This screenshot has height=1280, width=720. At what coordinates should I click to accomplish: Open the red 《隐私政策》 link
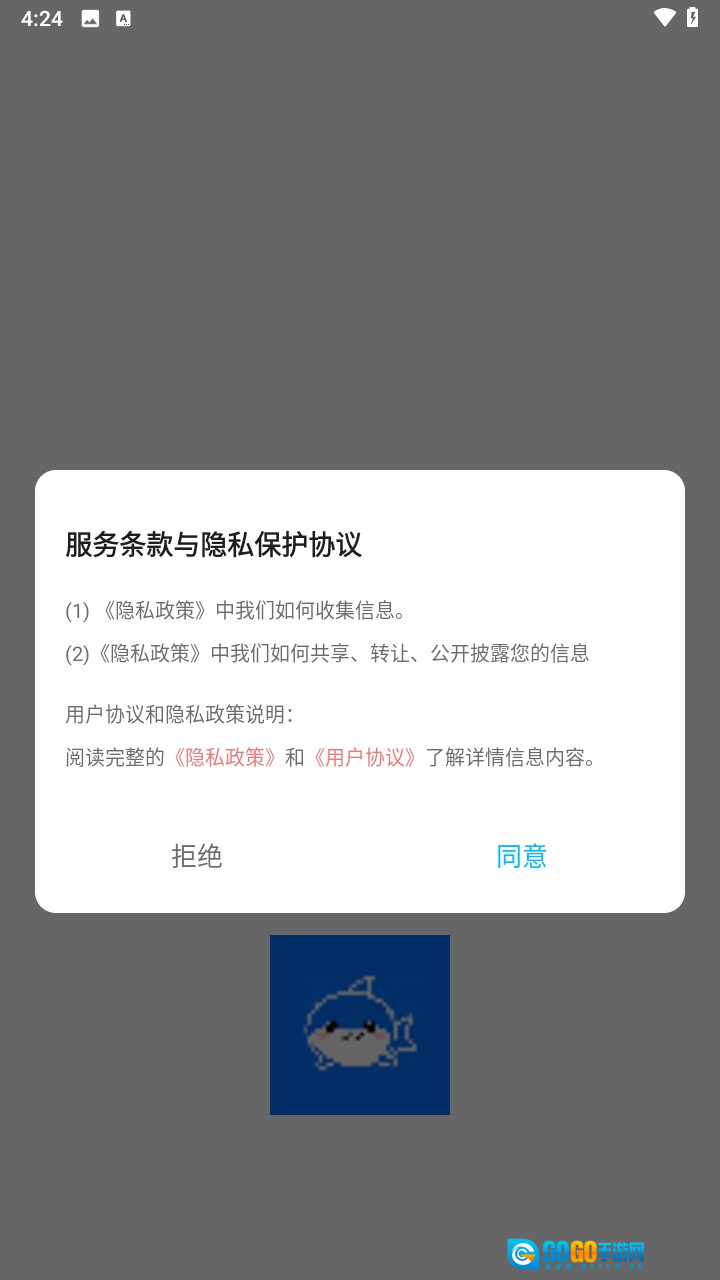coord(224,757)
